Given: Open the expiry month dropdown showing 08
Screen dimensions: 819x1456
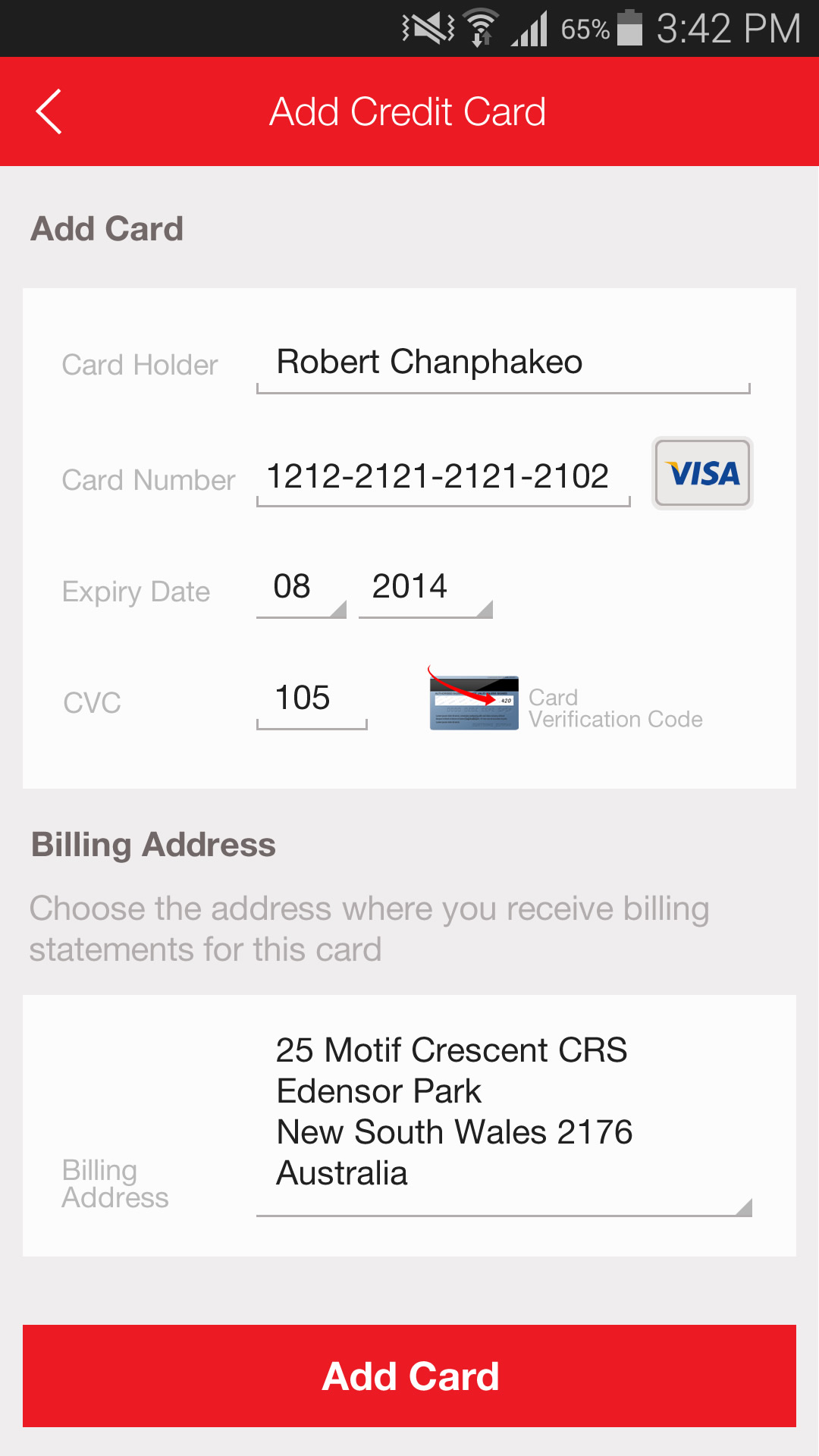Looking at the screenshot, I should 301,588.
